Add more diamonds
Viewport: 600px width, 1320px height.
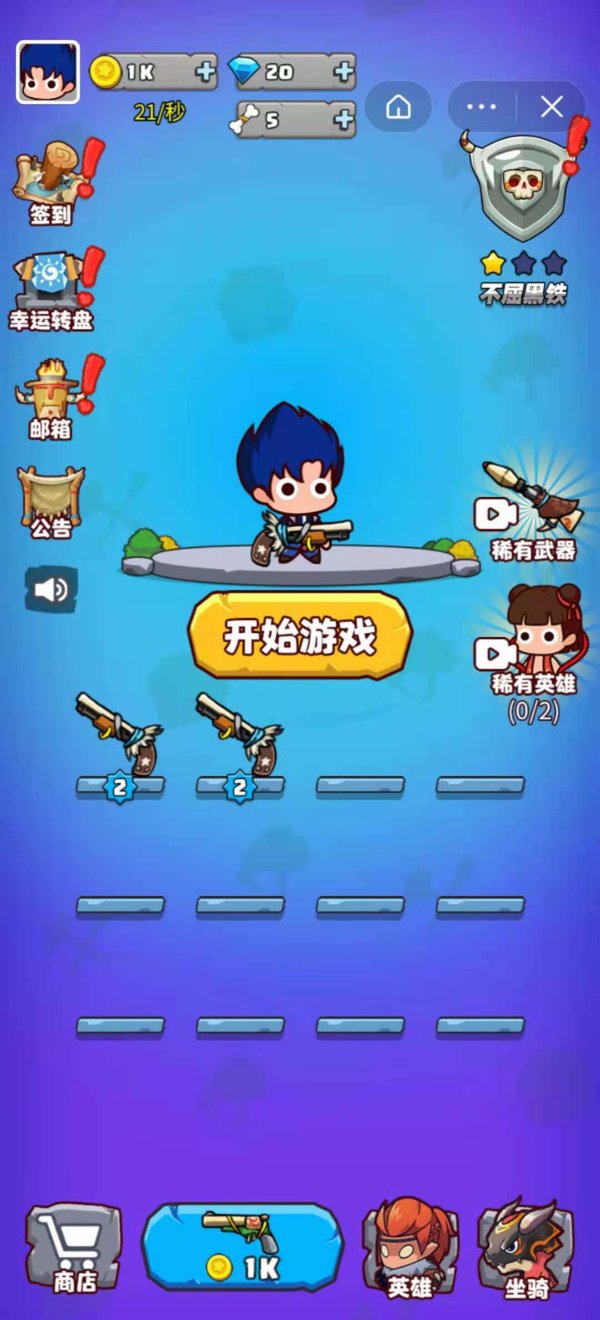(343, 71)
